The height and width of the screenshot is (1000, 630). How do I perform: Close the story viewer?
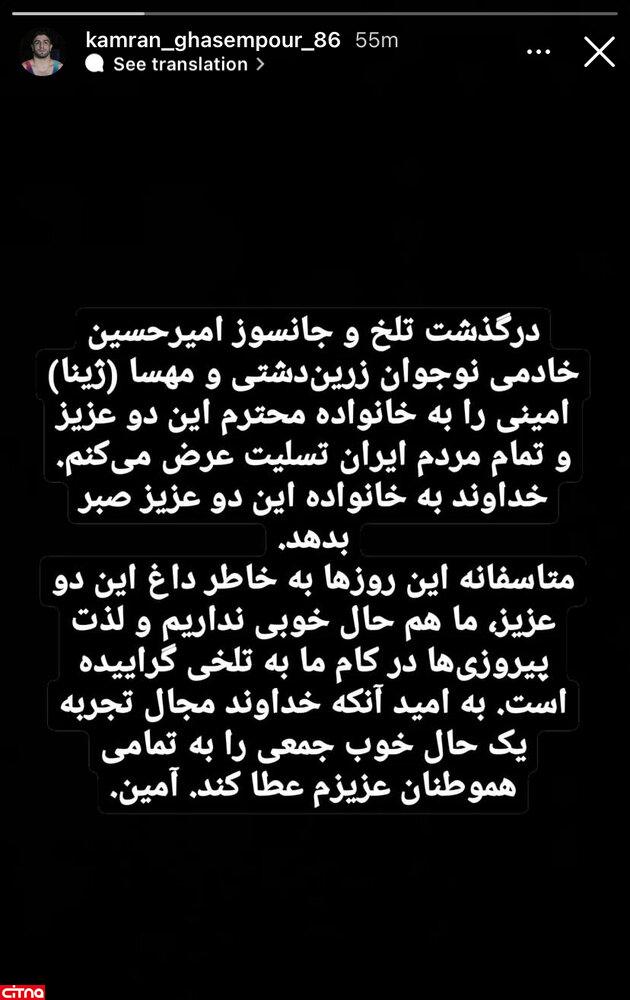point(599,52)
